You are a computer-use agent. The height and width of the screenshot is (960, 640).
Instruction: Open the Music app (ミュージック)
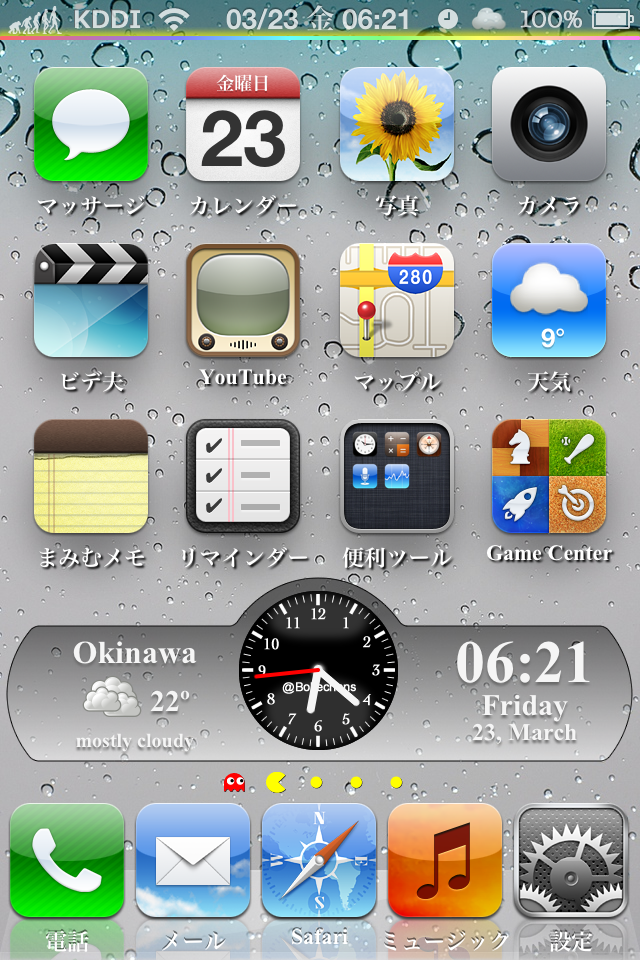click(x=445, y=861)
